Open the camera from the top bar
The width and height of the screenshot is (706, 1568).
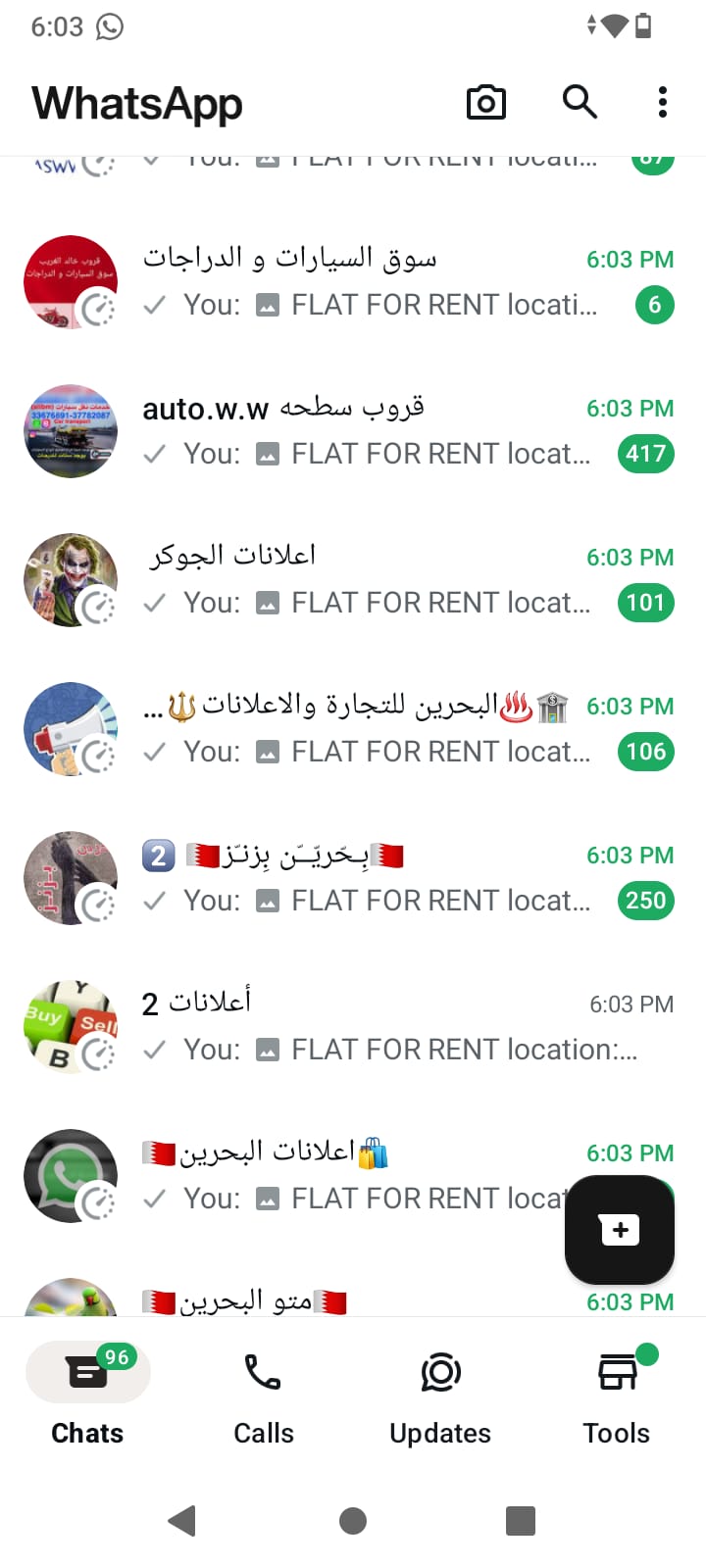(485, 102)
